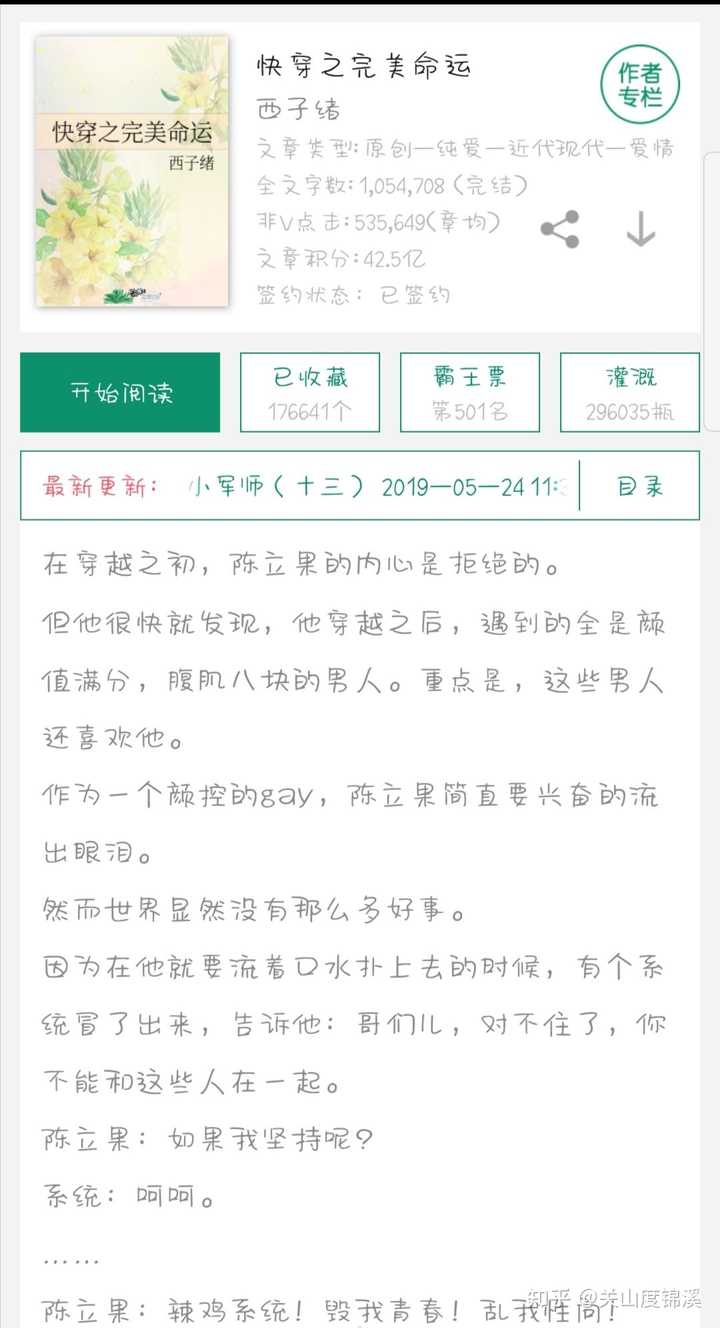This screenshot has width=720, height=1328.
Task: Share this novel via the share icon
Action: (x=560, y=230)
